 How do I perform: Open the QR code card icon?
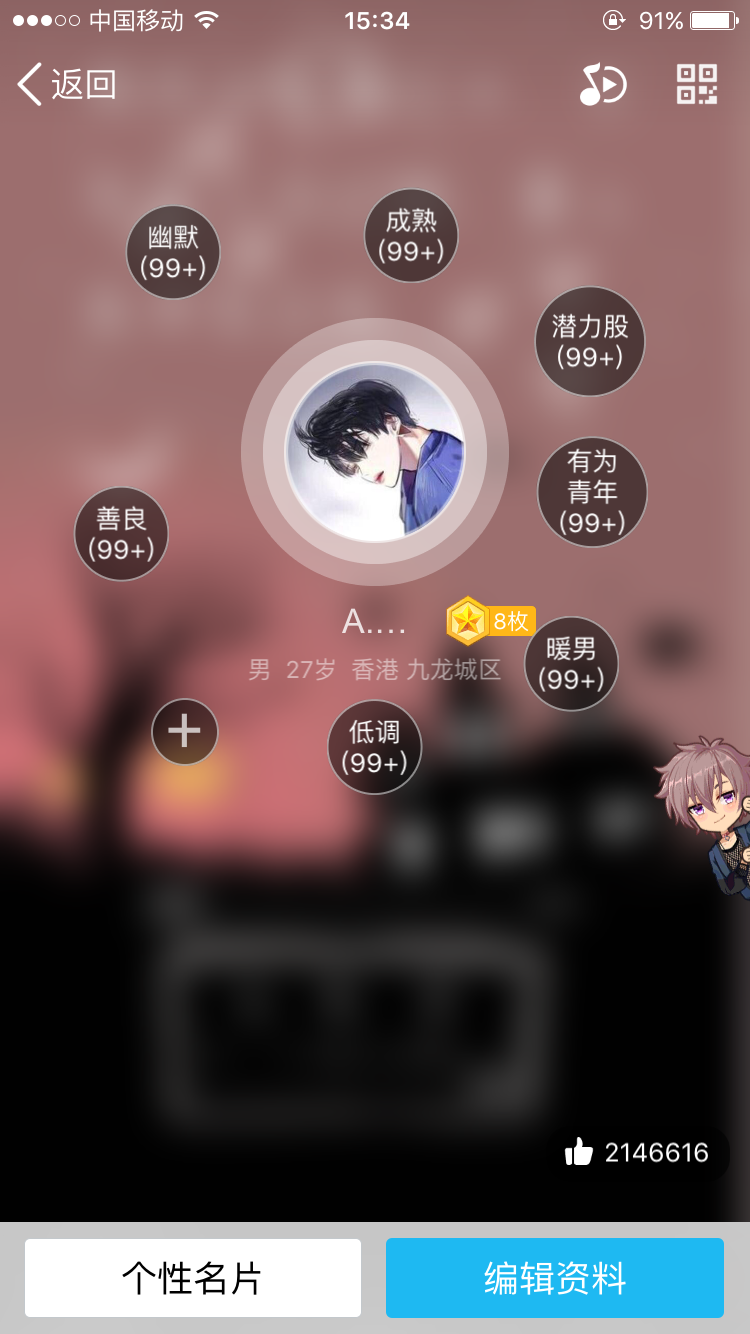tap(697, 85)
